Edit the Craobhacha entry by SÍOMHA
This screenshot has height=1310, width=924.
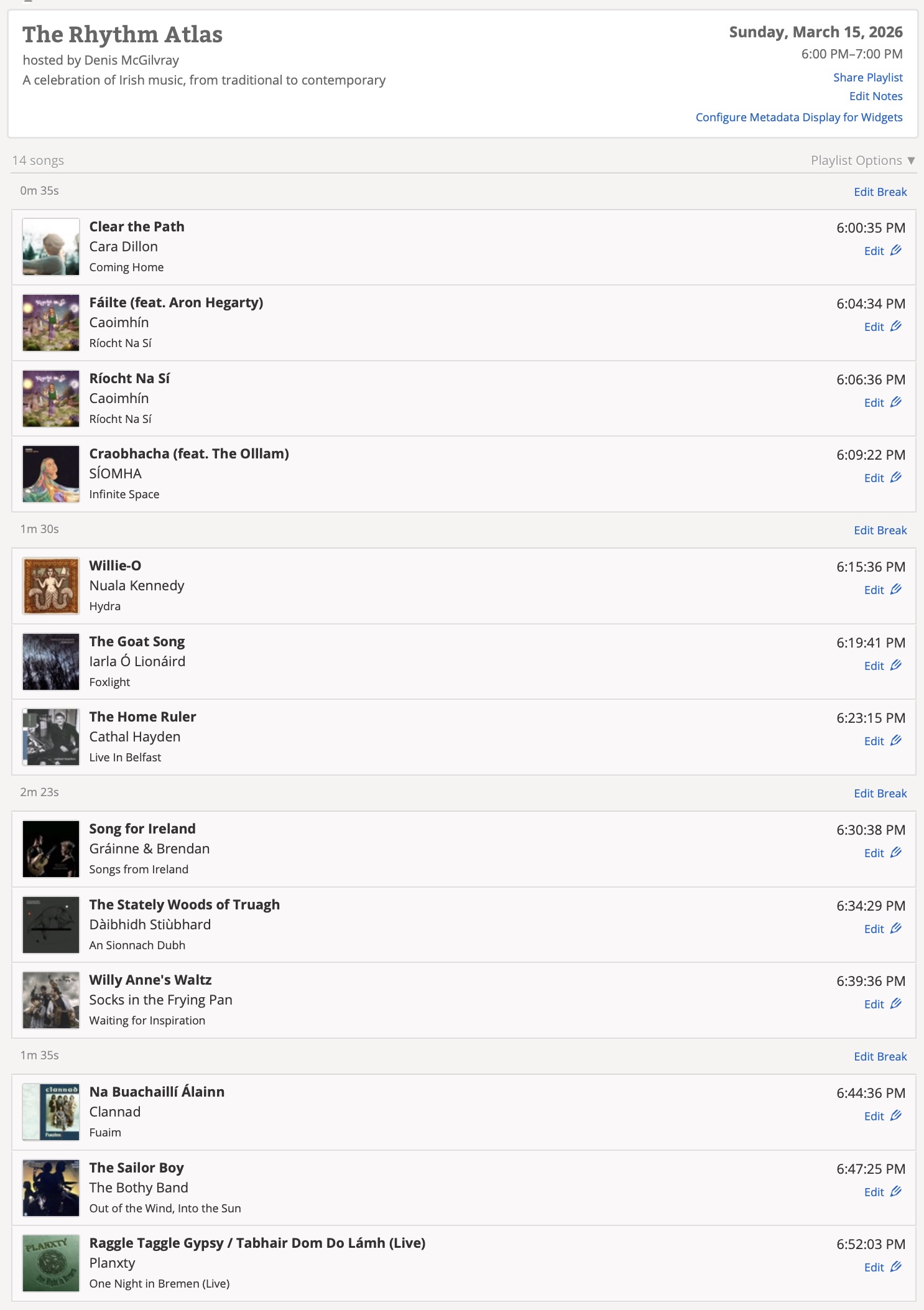coord(882,478)
